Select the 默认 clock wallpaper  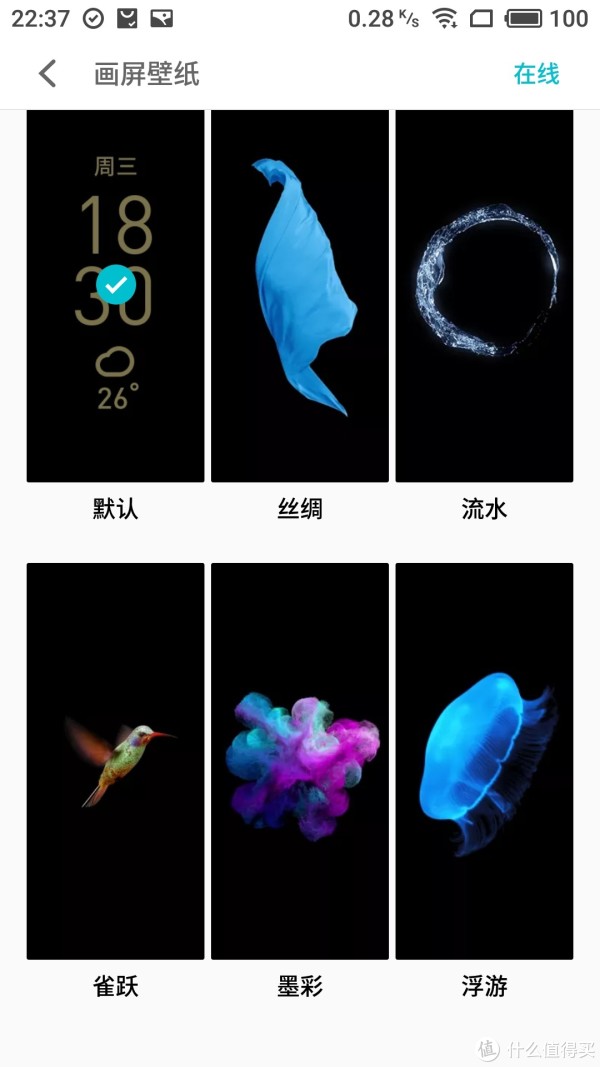point(116,296)
